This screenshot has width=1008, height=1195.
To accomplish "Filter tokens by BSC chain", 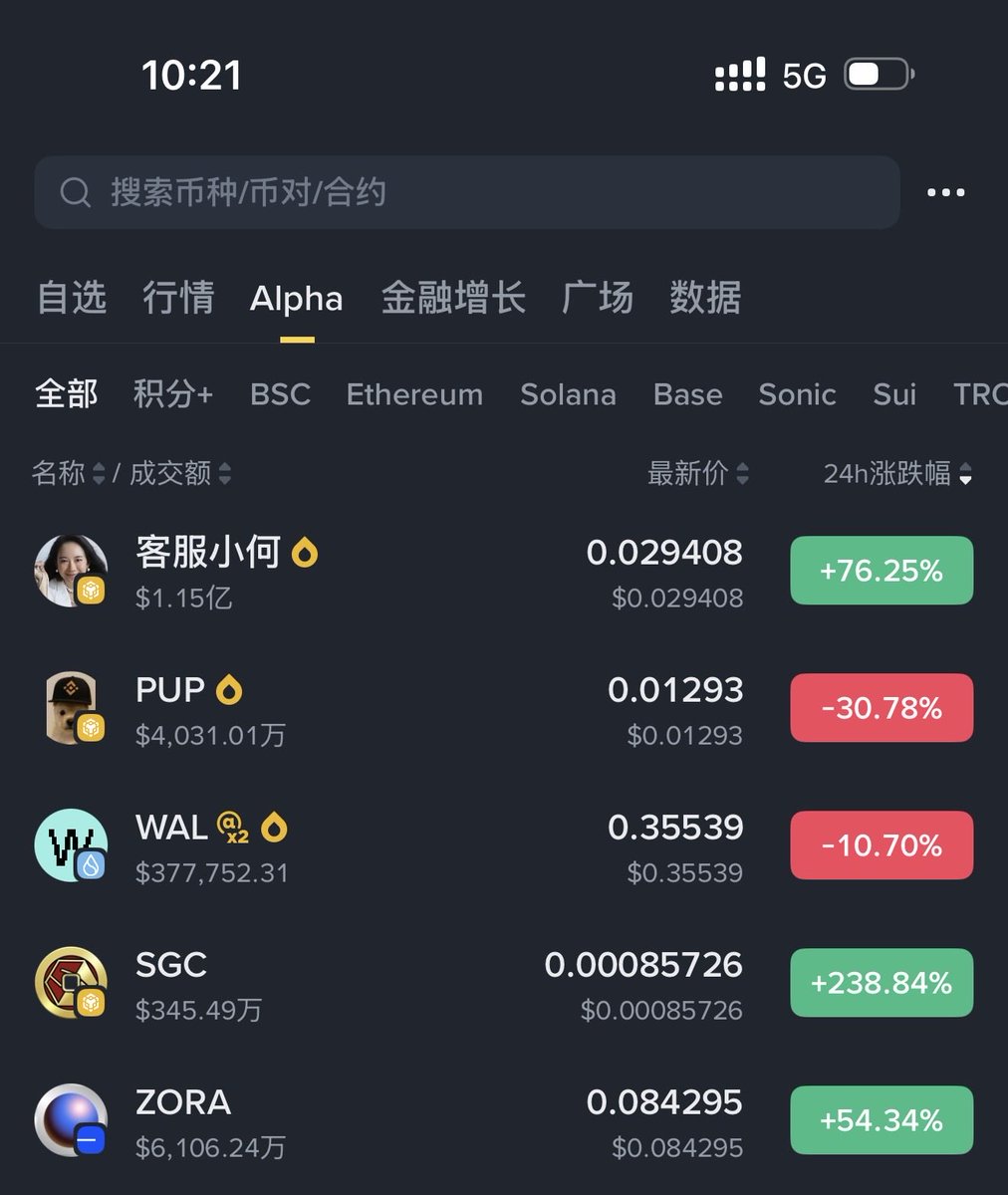I will (x=280, y=394).
